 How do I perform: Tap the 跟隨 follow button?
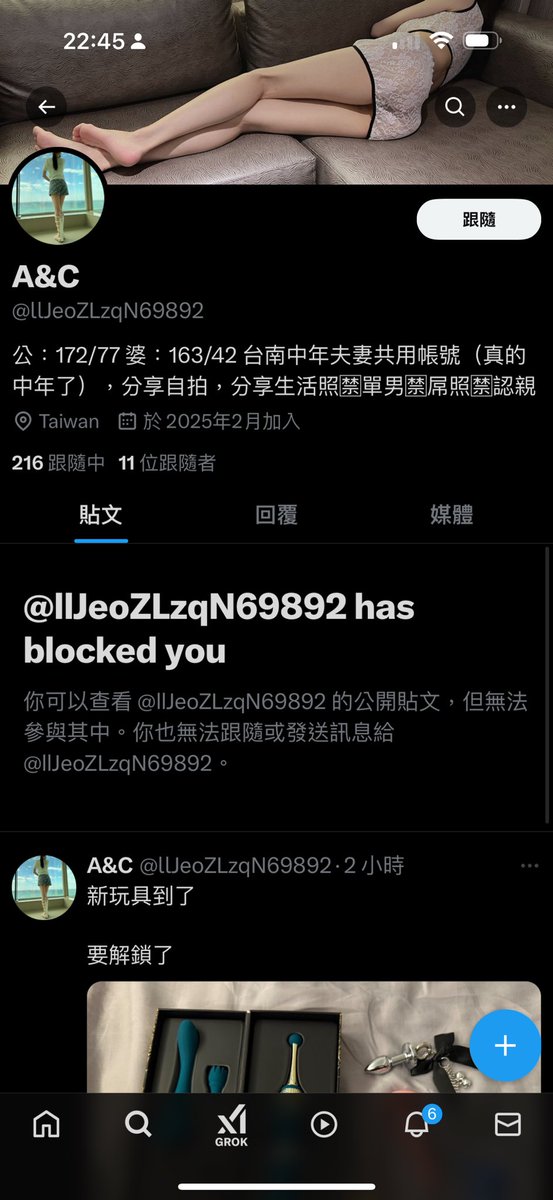[x=479, y=220]
